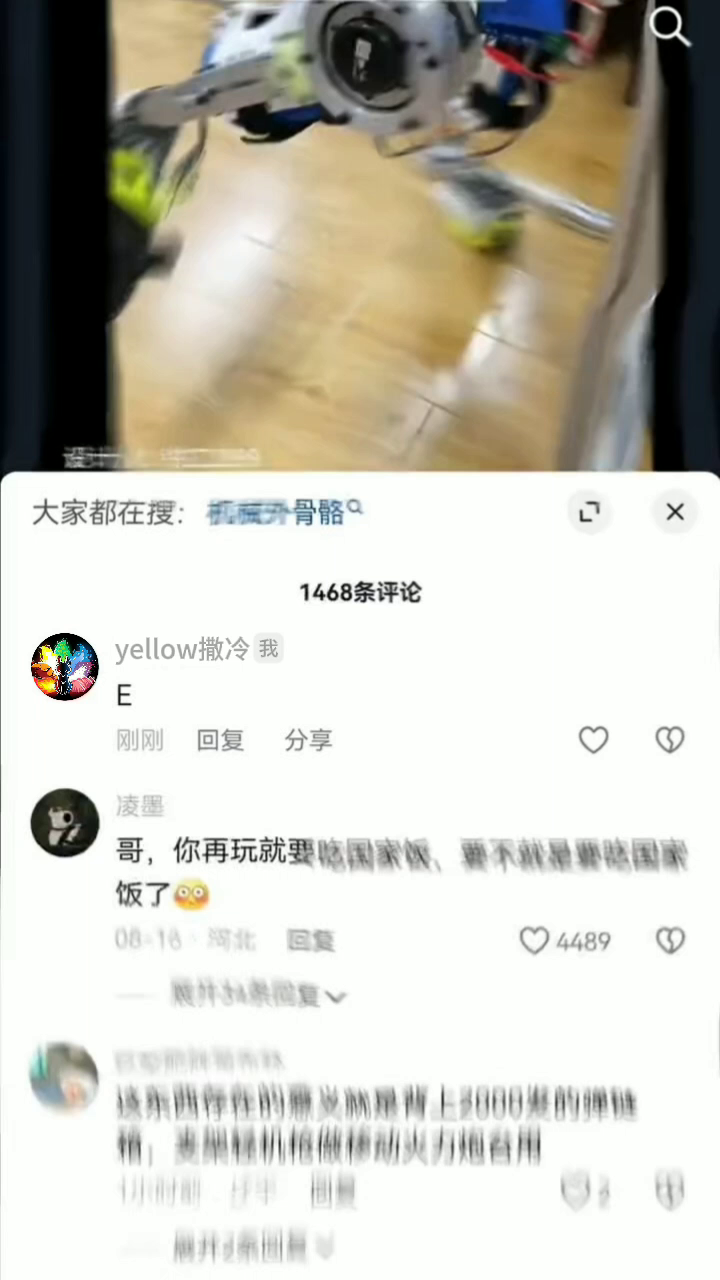Reply to 凌墨's comment
Image resolution: width=720 pixels, height=1280 pixels.
[310, 940]
